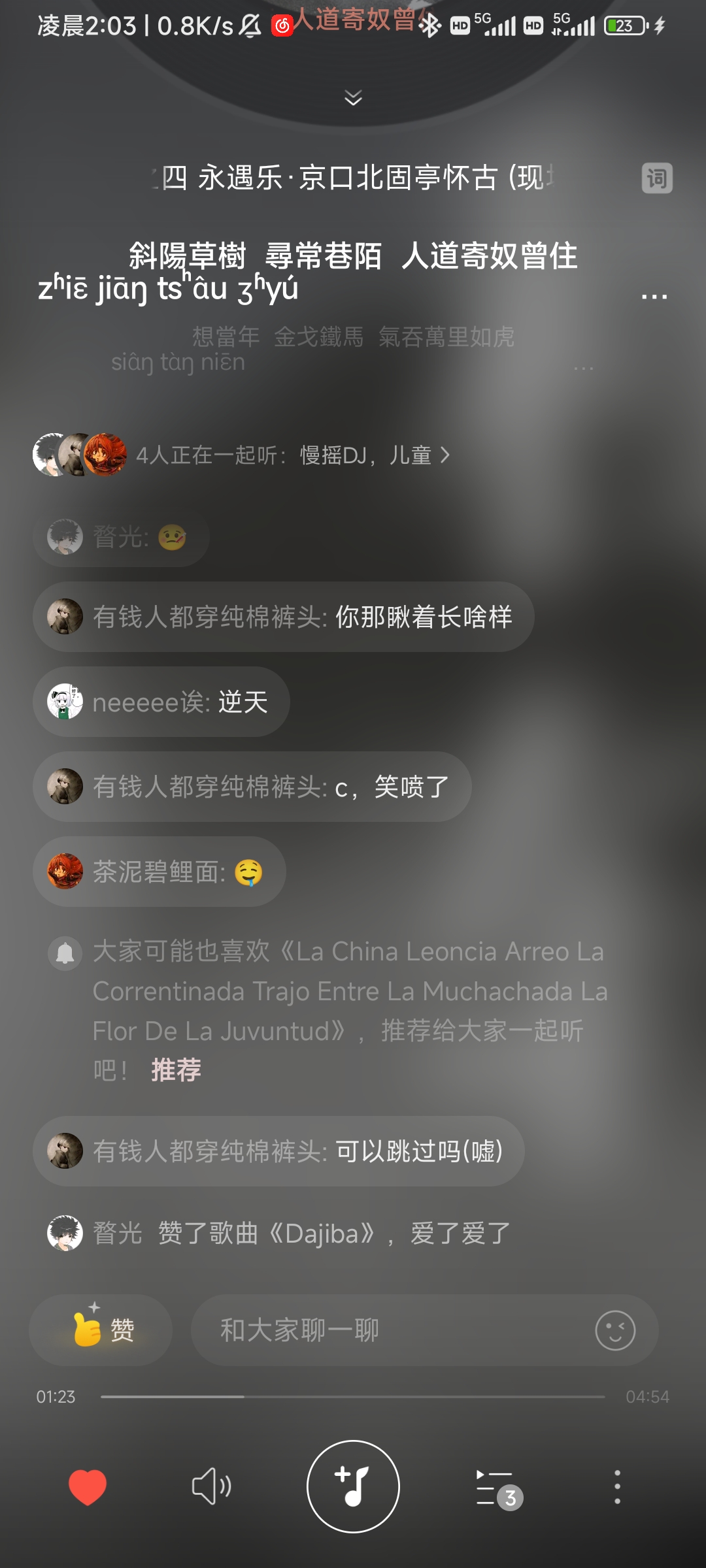Adjust volume with the speaker icon

(211, 1487)
